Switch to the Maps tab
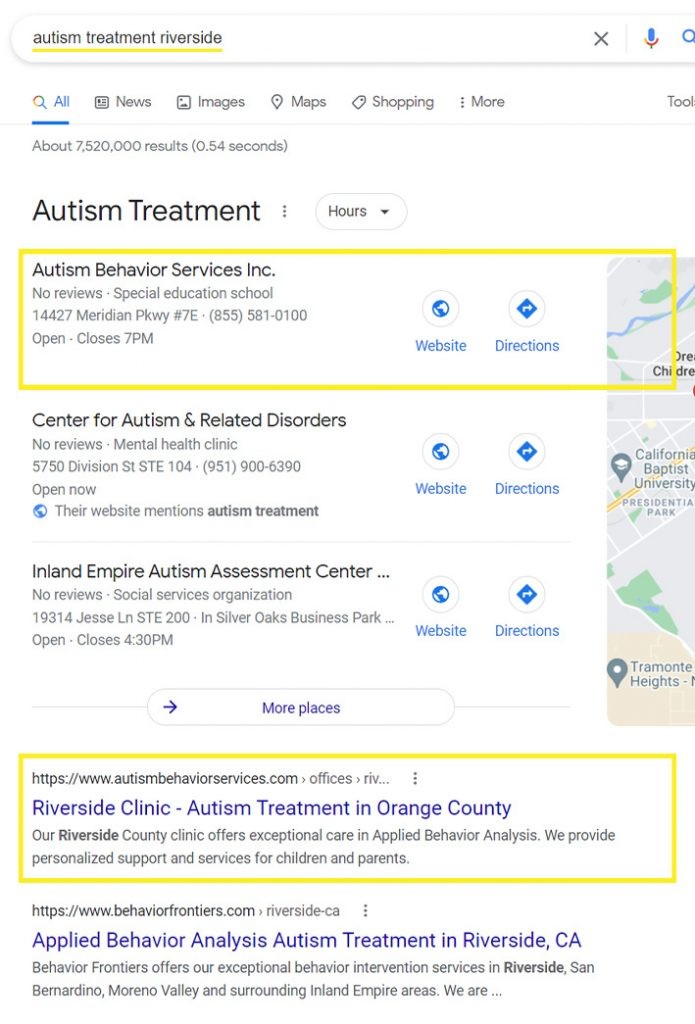This screenshot has width=695, height=1024. (298, 102)
